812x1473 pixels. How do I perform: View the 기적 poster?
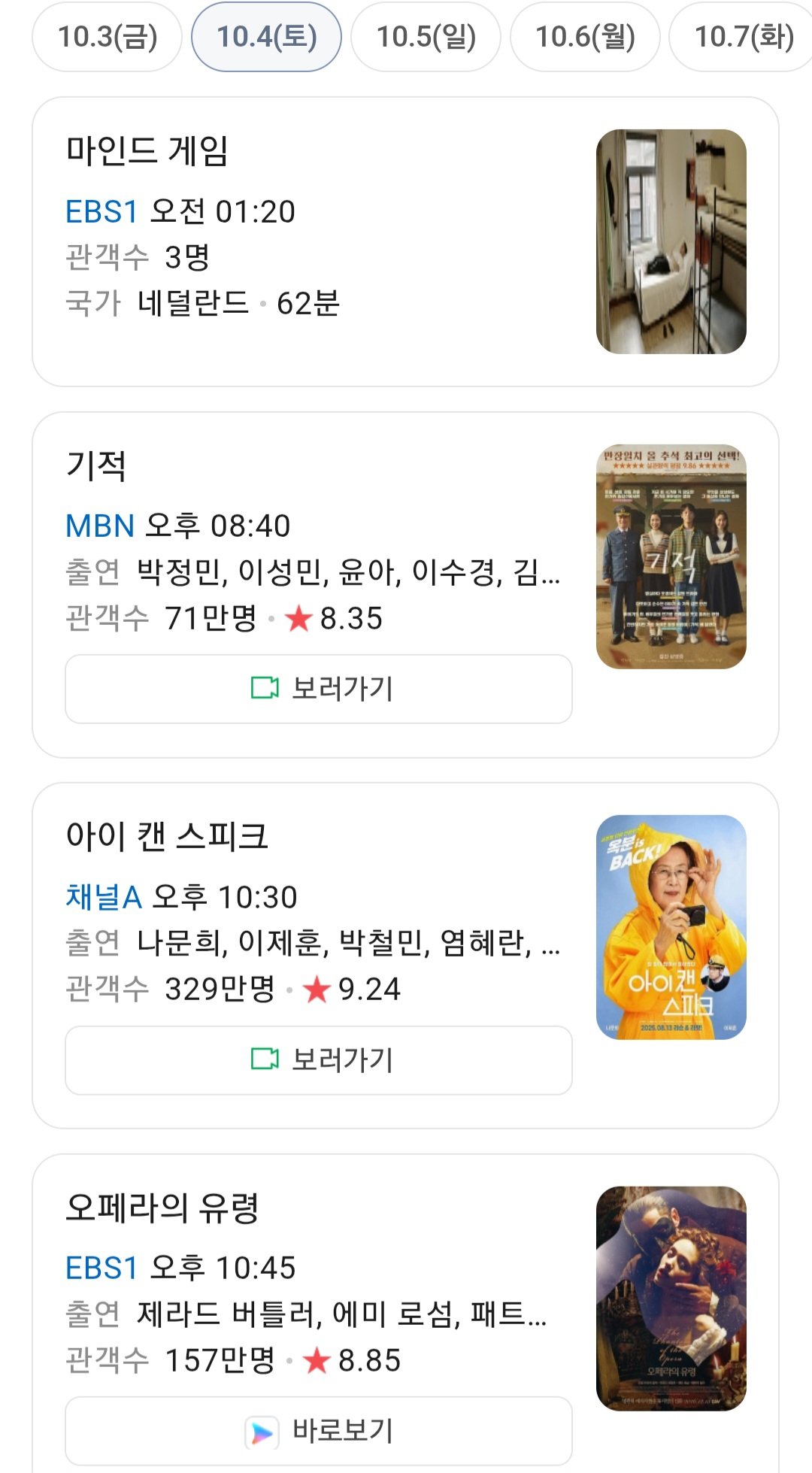(x=671, y=556)
